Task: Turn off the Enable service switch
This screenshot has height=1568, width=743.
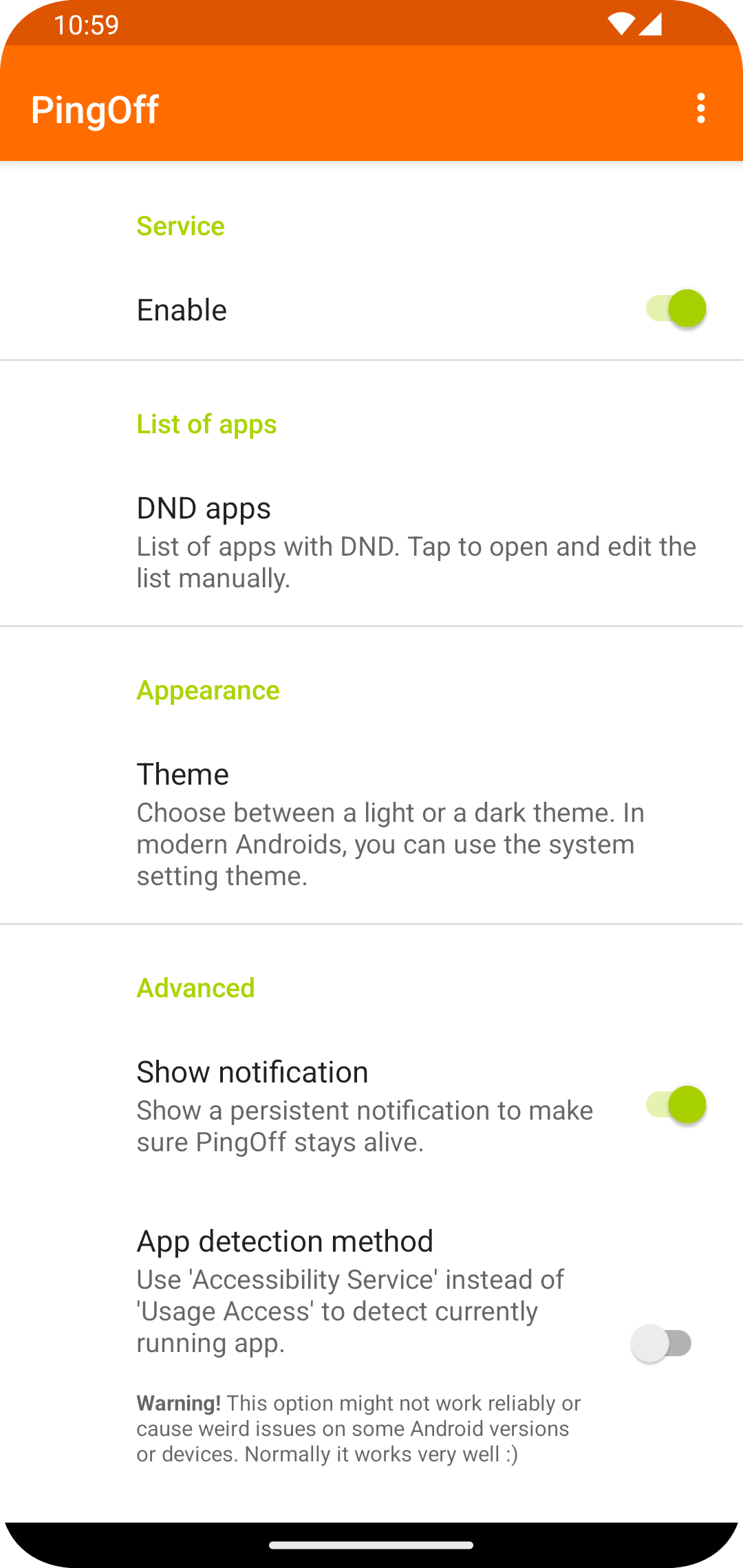Action: [676, 309]
